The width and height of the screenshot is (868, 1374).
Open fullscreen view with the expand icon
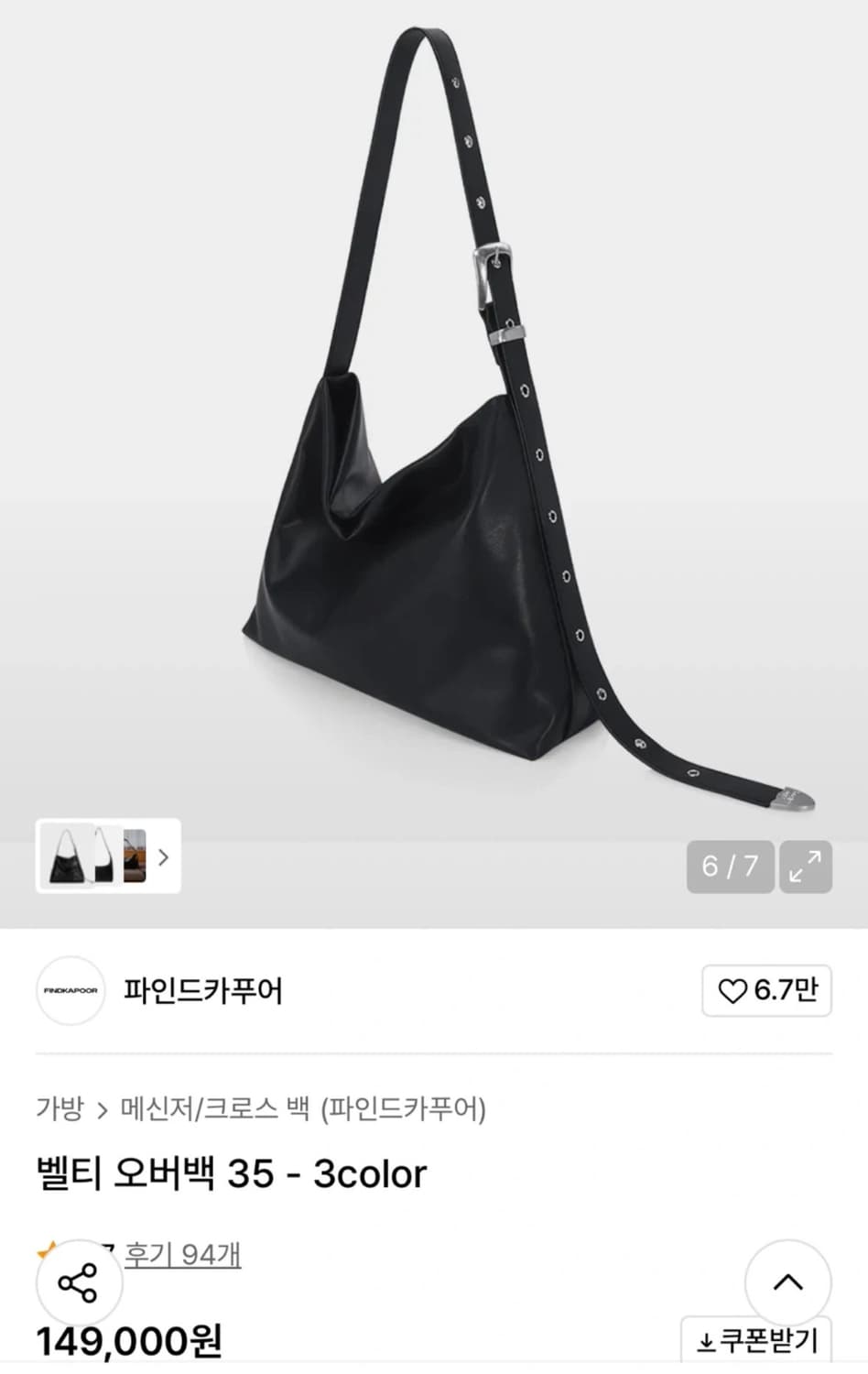pos(808,867)
